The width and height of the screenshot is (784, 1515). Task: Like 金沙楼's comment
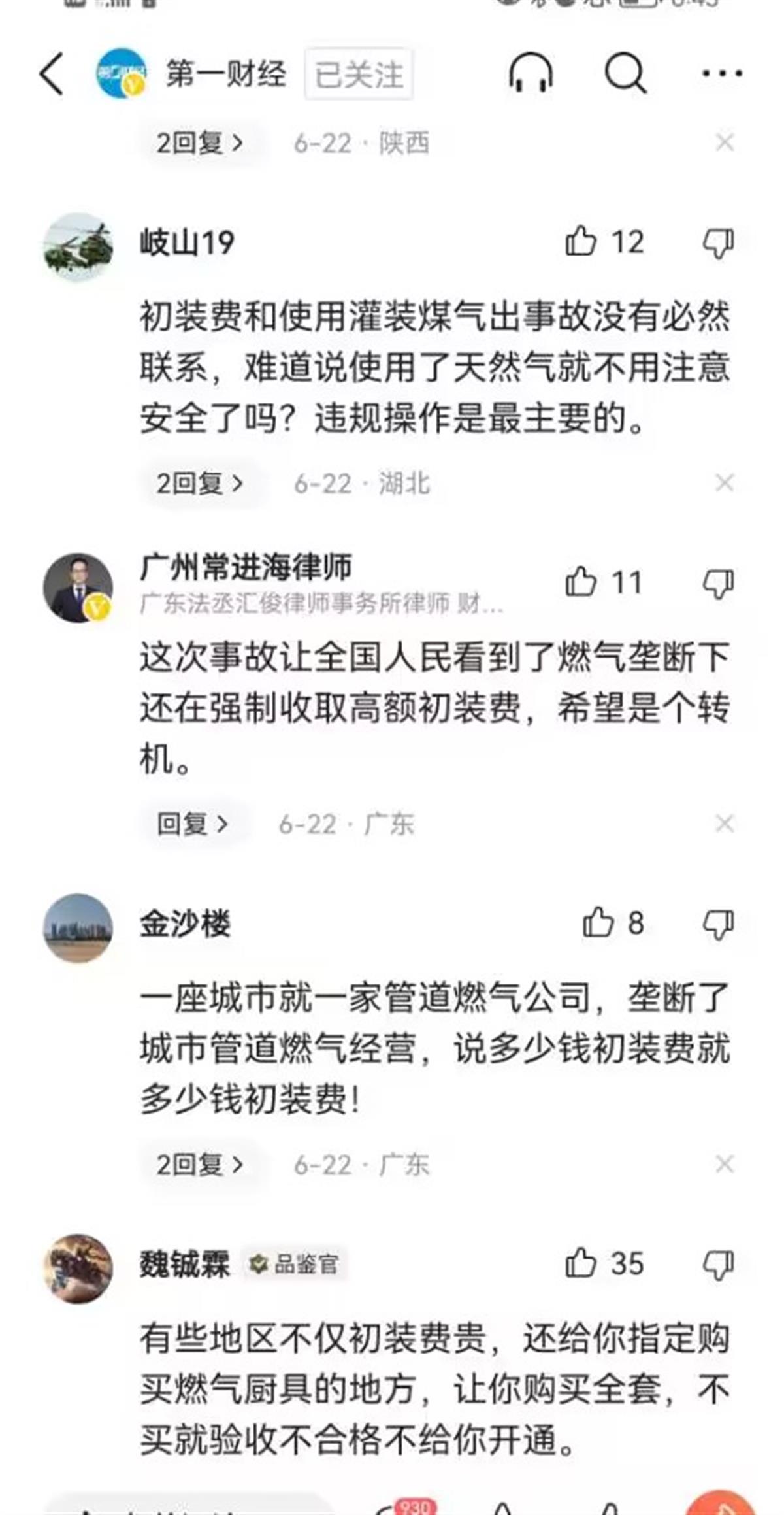(598, 924)
